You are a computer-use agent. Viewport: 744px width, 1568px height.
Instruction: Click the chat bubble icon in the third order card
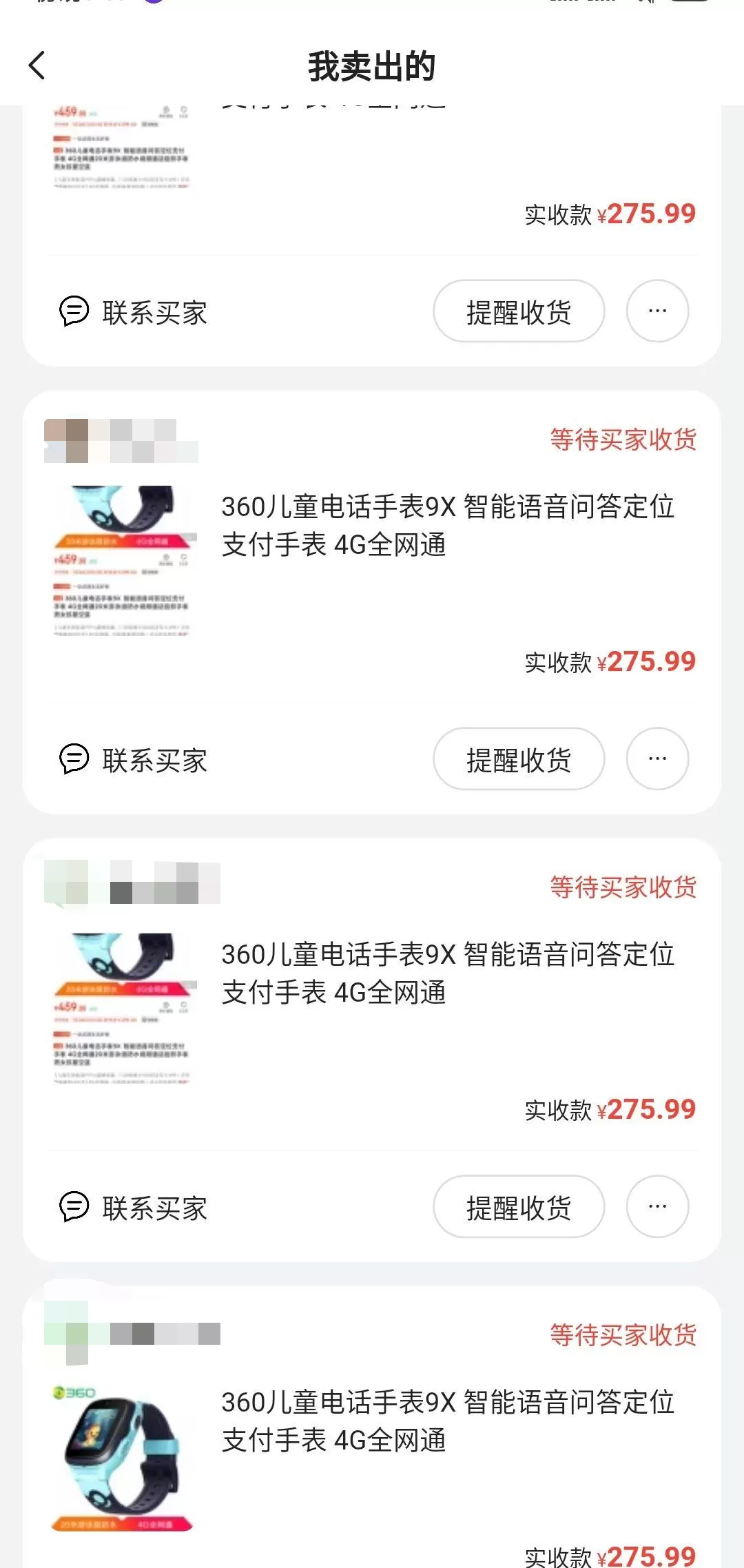(x=73, y=1206)
